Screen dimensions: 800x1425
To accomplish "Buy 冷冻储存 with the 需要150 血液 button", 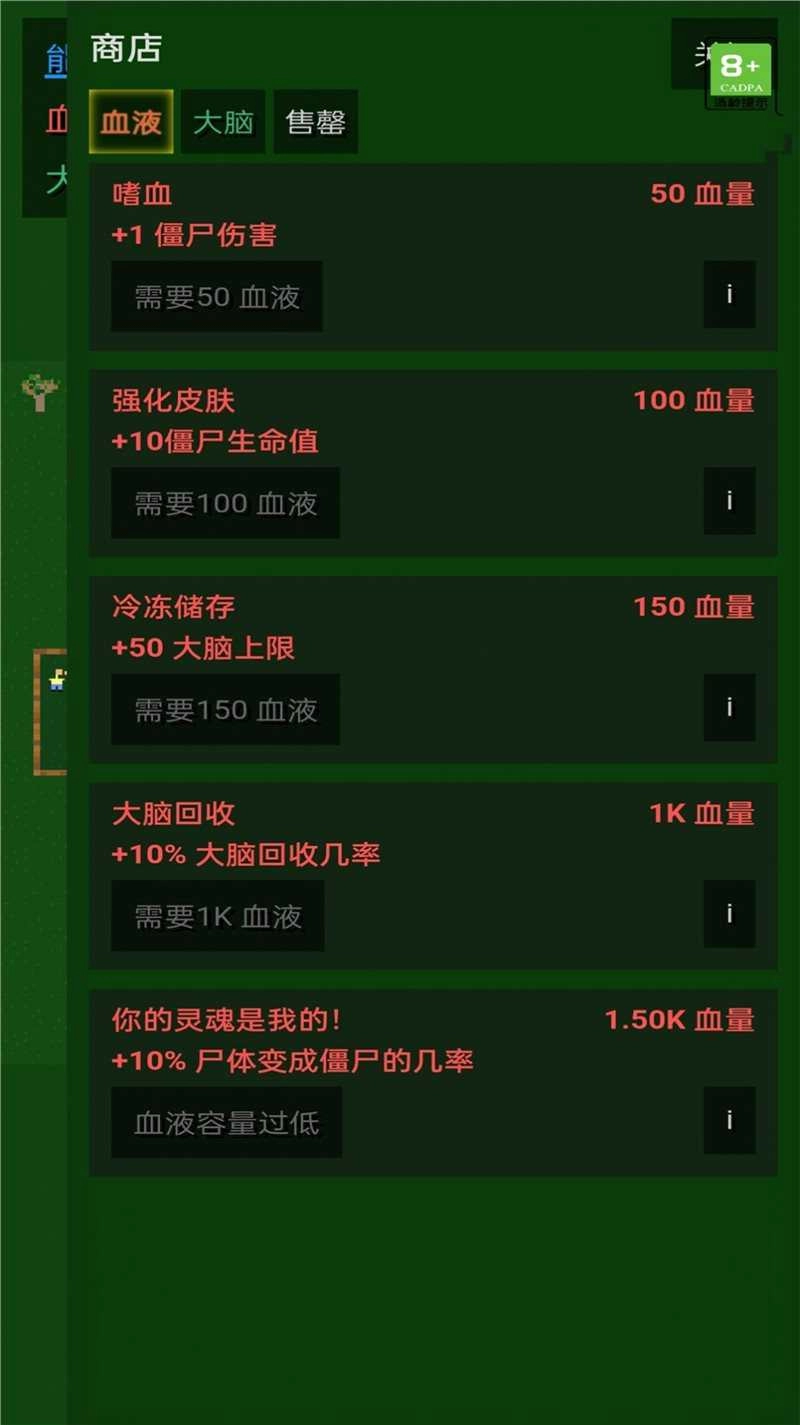I will coord(225,710).
